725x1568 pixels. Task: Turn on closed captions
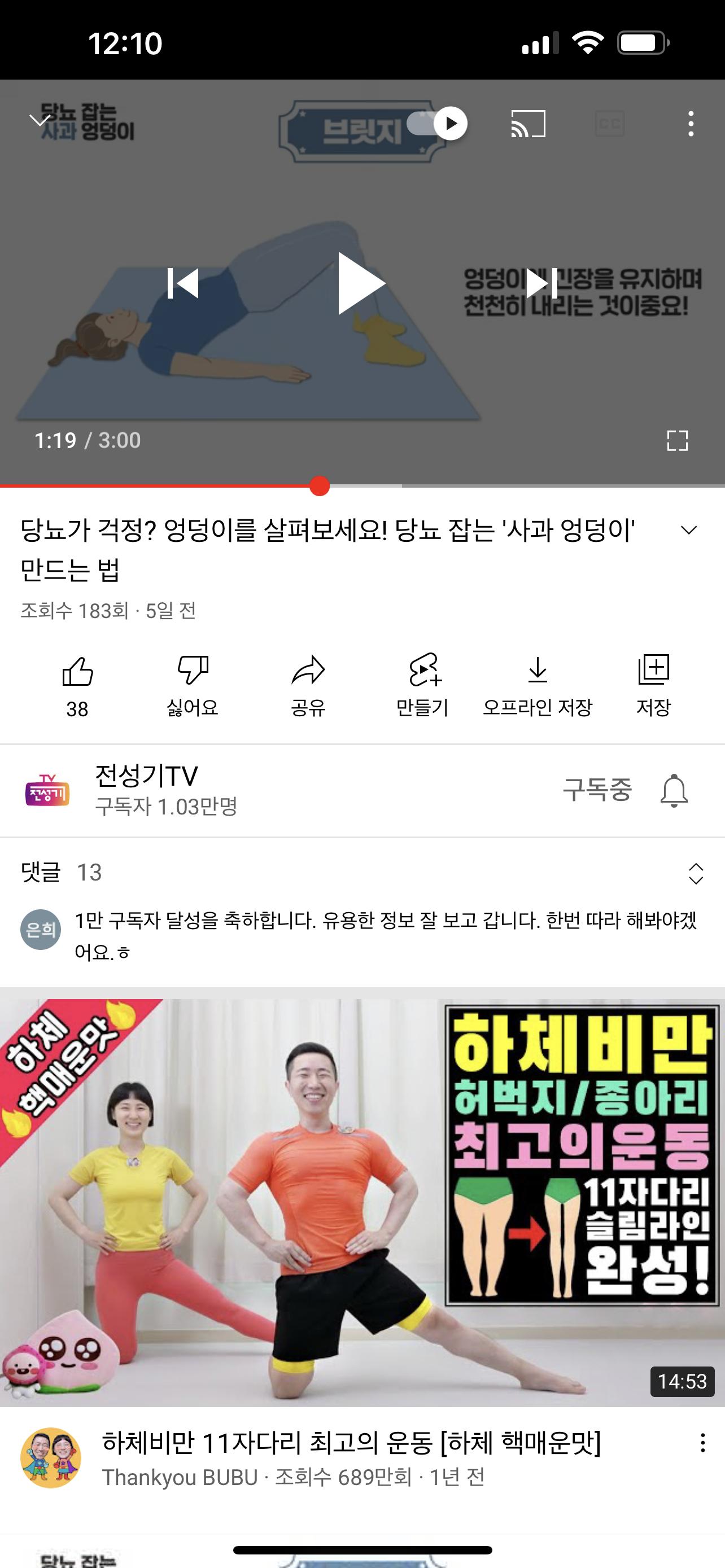609,124
